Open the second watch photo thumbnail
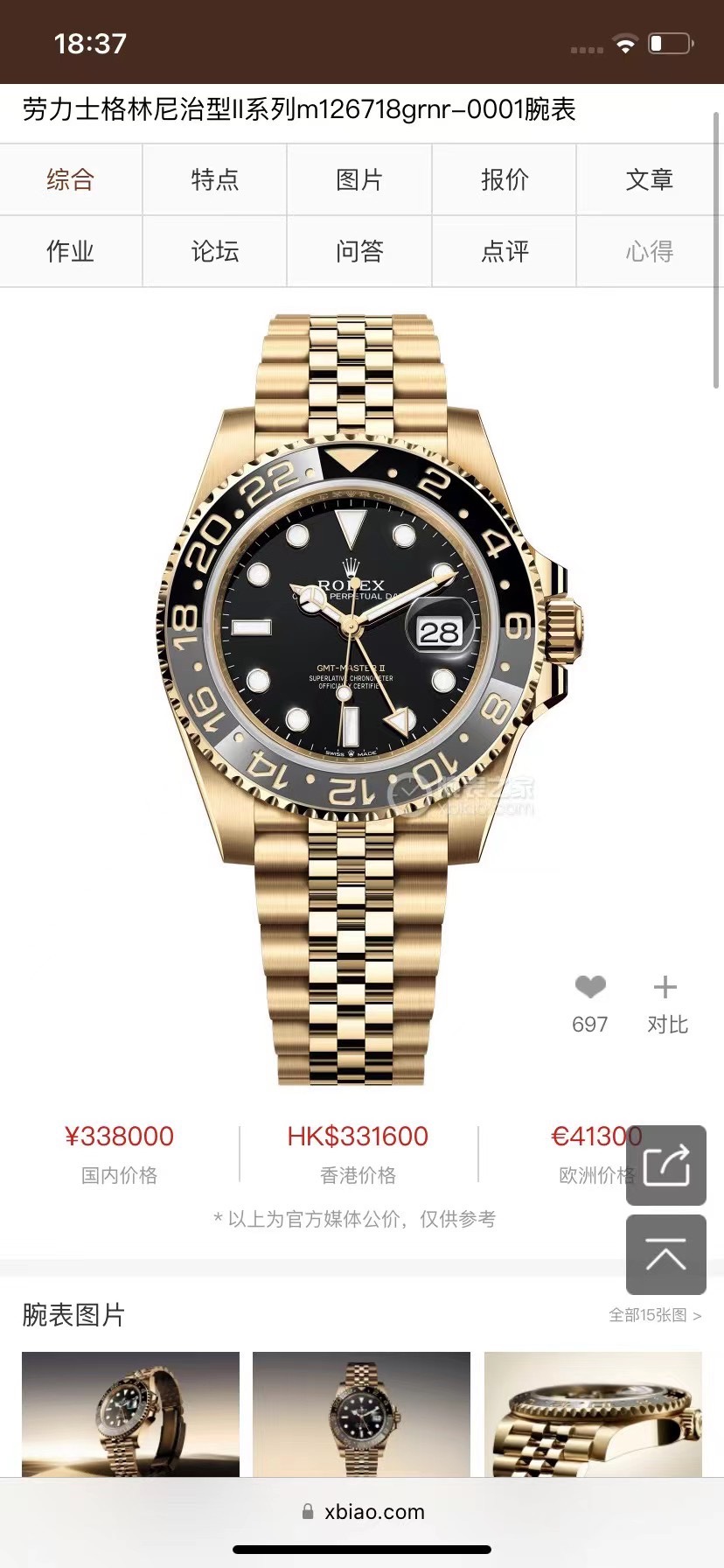The width and height of the screenshot is (724, 1568). click(361, 1413)
